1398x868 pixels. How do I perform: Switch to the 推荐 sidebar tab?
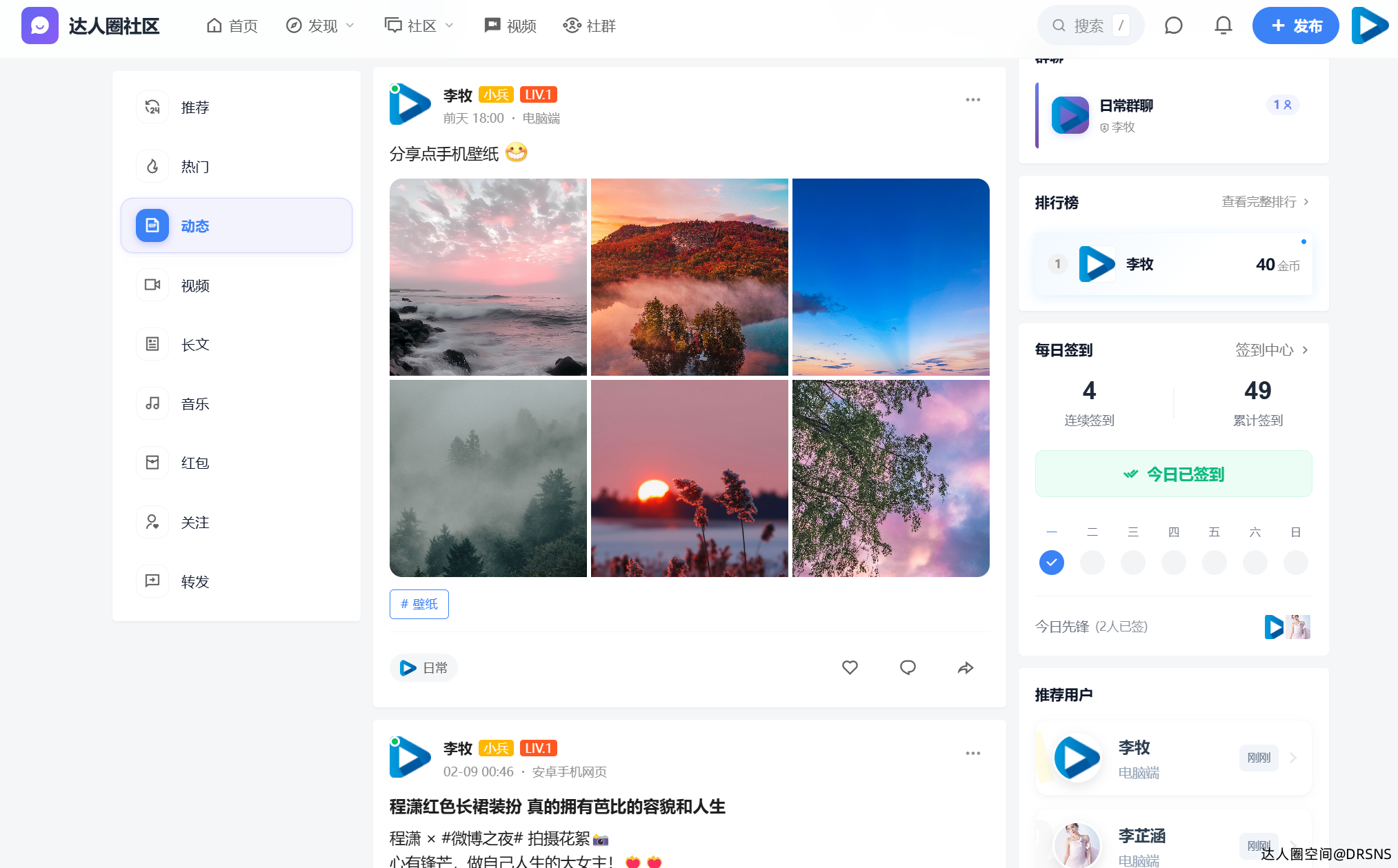click(x=195, y=108)
